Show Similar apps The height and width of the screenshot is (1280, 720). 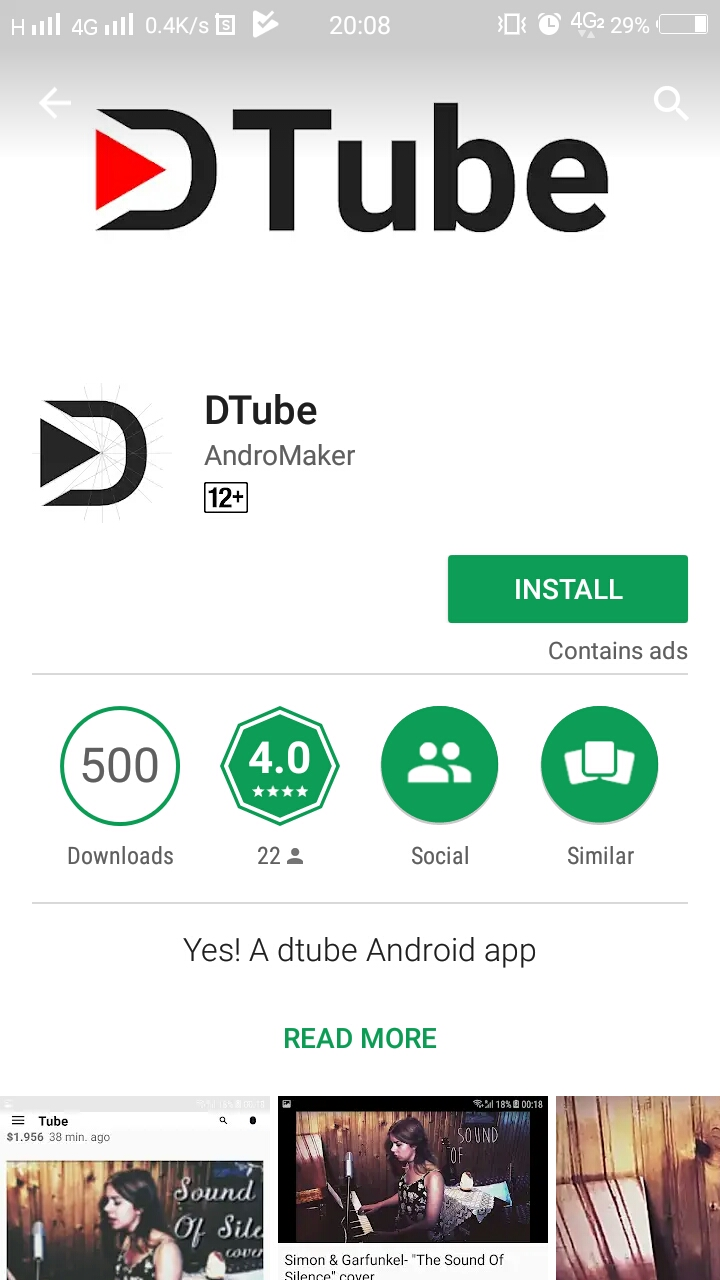[x=599, y=766]
